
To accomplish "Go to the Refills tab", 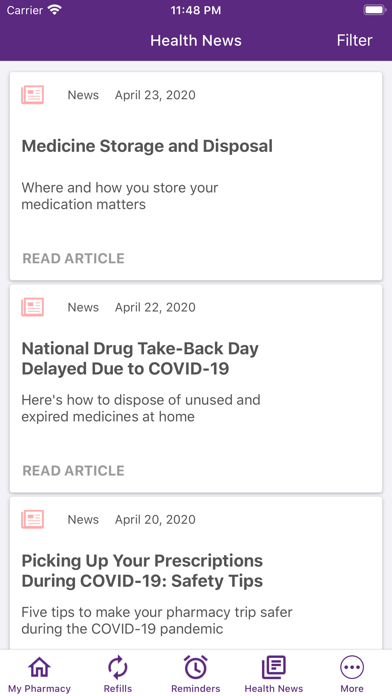I will pos(118,674).
